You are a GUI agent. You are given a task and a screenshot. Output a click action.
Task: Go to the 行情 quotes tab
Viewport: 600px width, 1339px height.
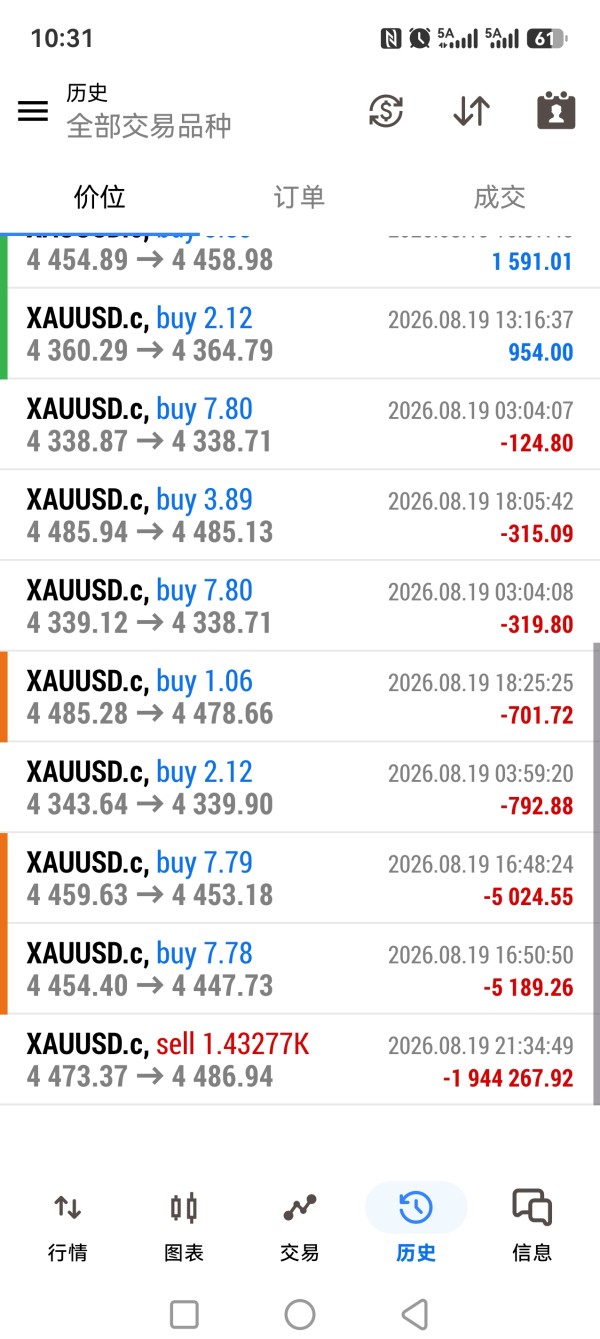[67, 1226]
